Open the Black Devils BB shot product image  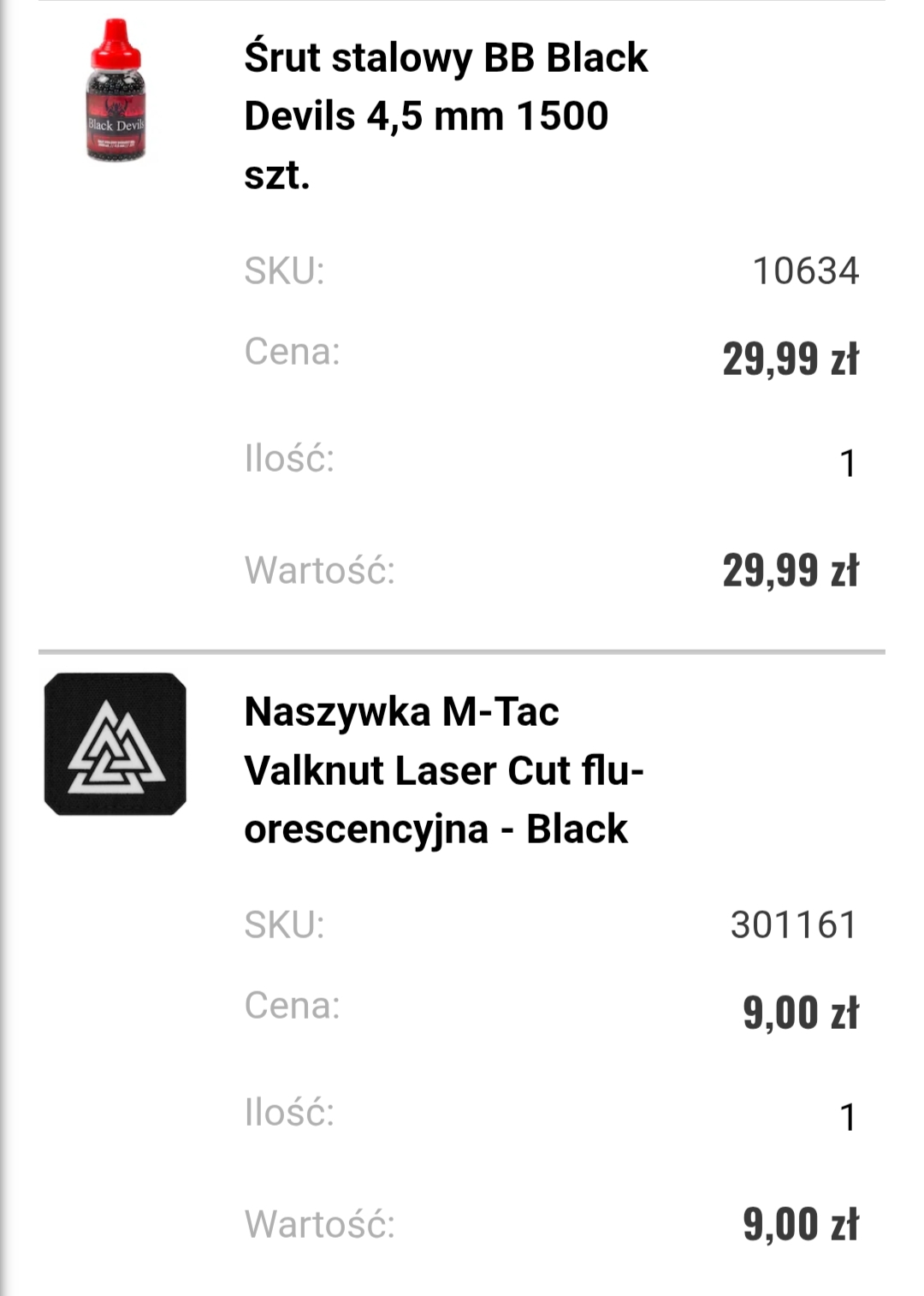click(x=115, y=91)
